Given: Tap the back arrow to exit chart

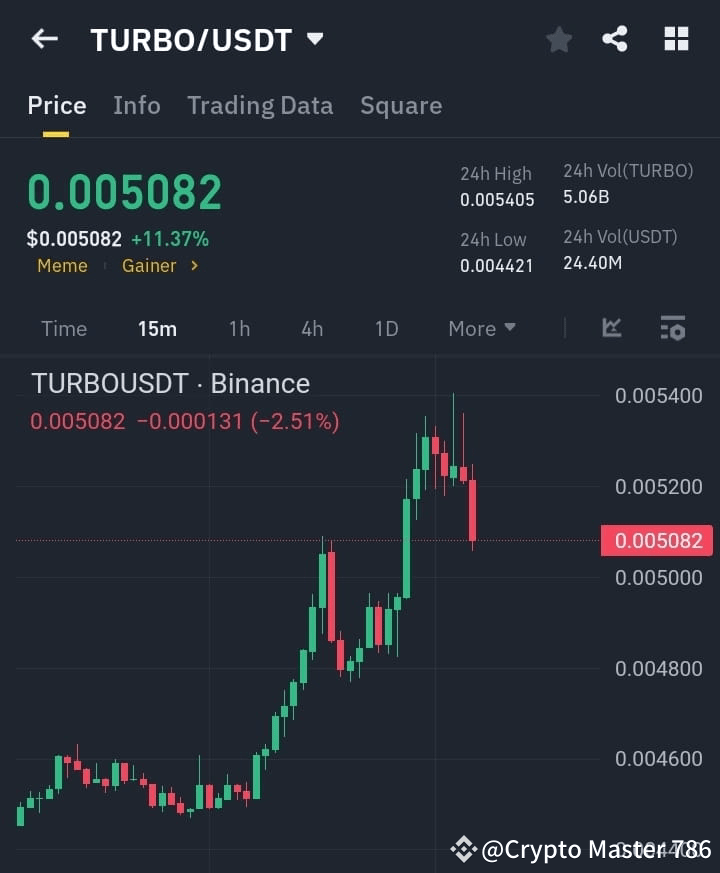Looking at the screenshot, I should pyautogui.click(x=43, y=38).
